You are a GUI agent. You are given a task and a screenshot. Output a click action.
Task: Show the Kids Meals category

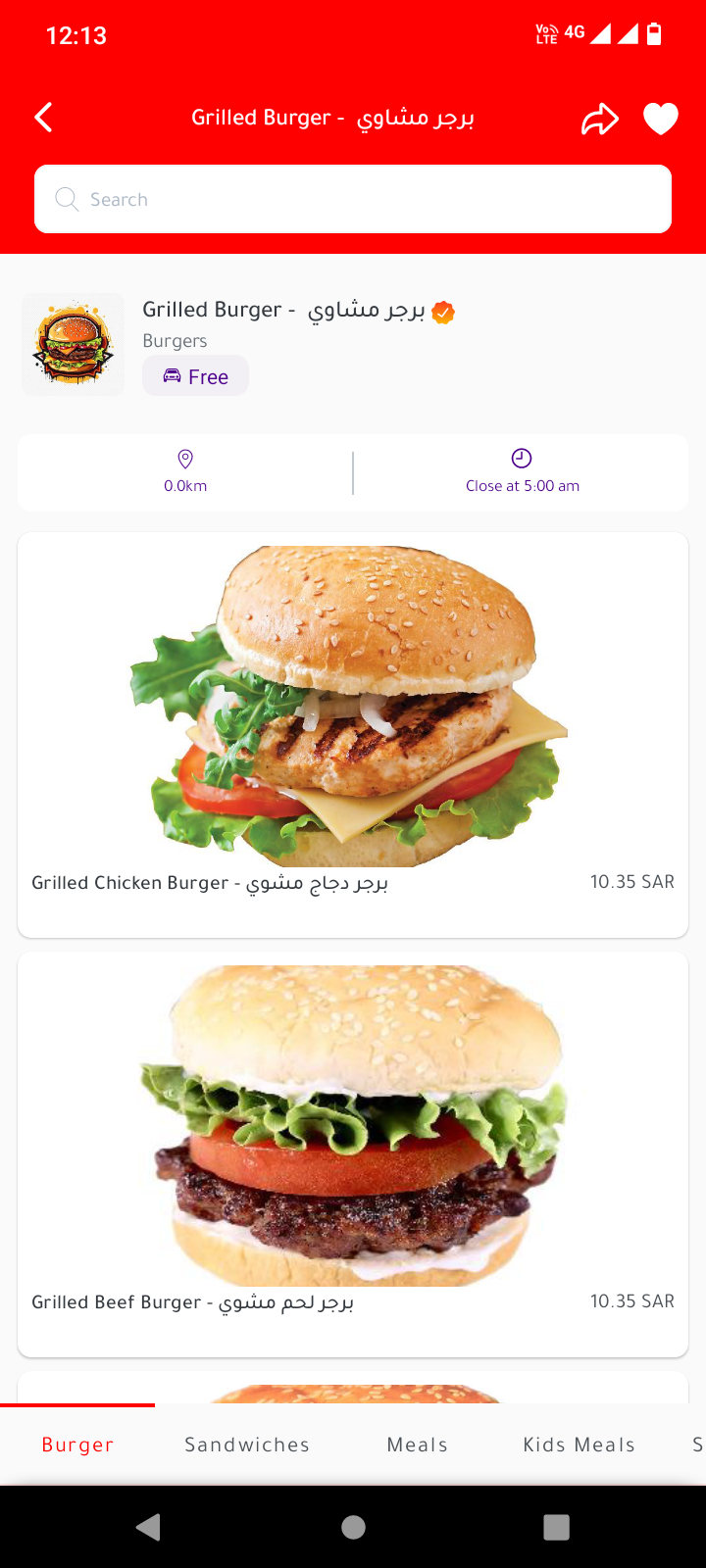579,1445
